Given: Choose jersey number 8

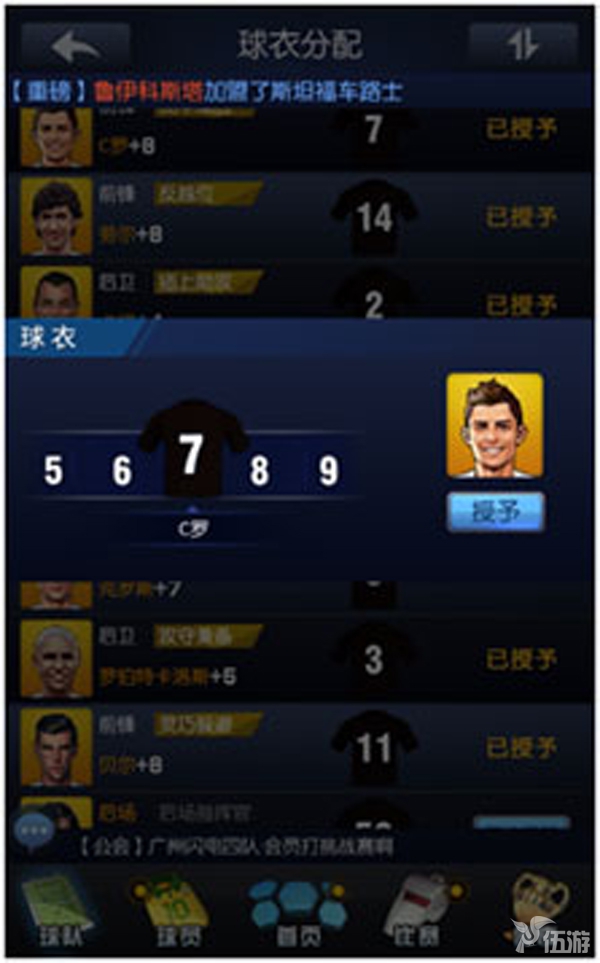Looking at the screenshot, I should (x=260, y=470).
